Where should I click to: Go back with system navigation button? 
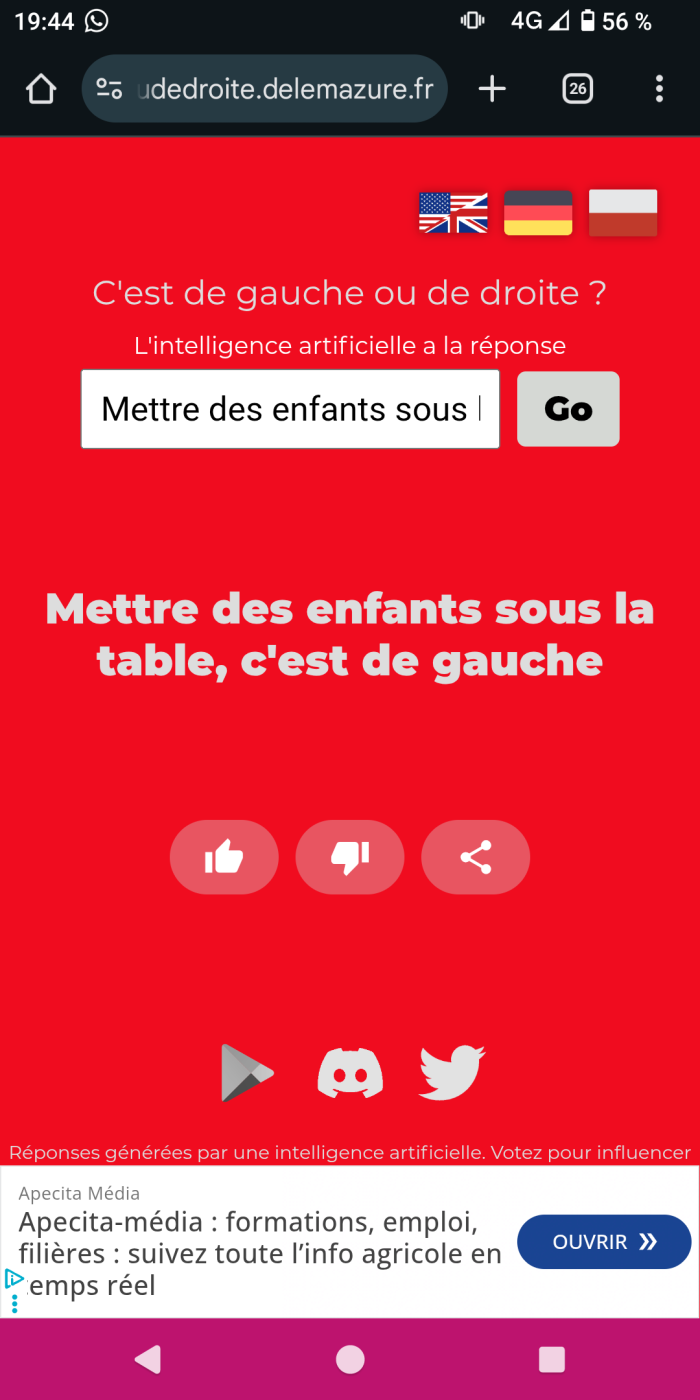[148, 1359]
